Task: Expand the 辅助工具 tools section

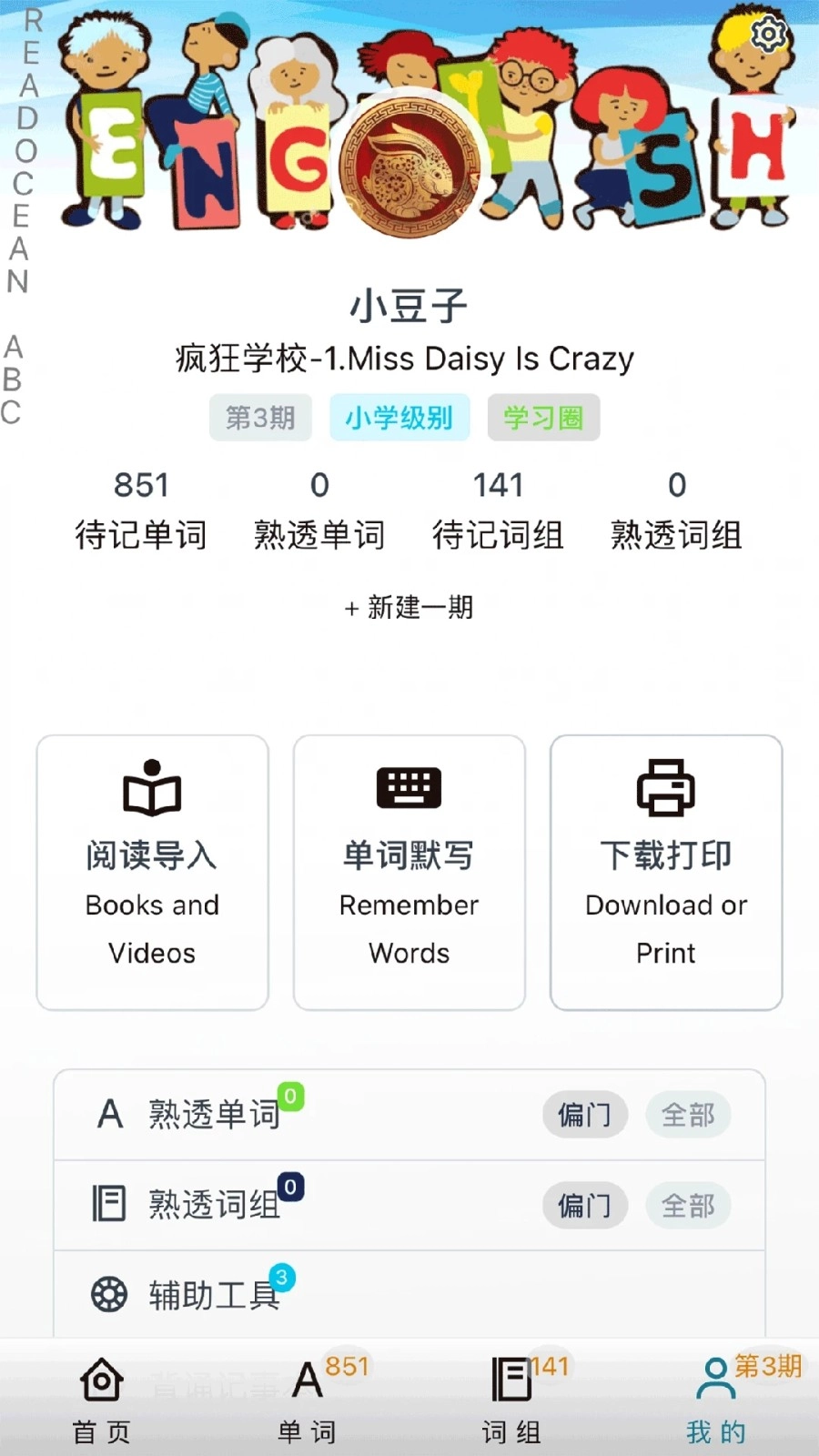Action: 211,1294
